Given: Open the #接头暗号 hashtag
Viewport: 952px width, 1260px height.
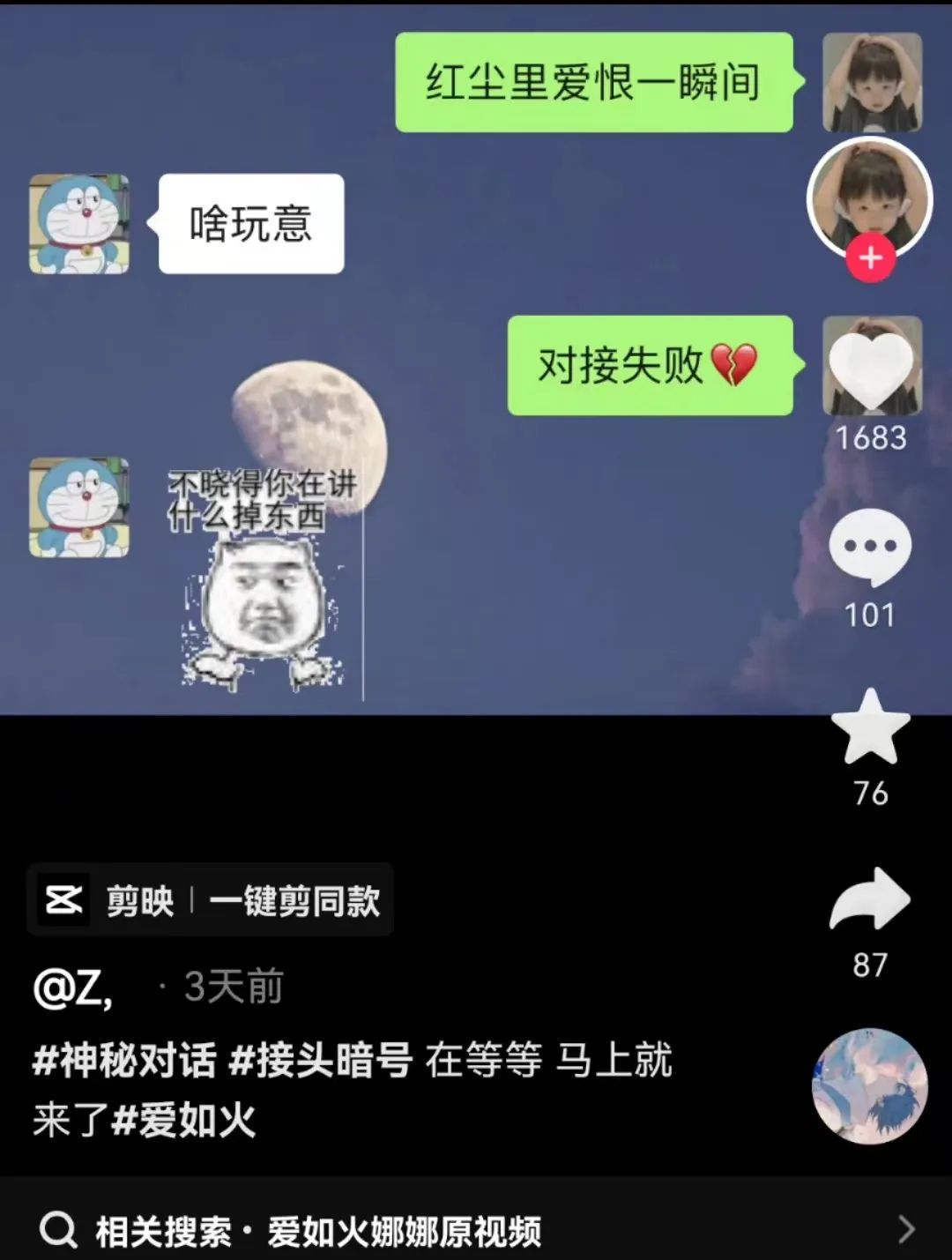Looking at the screenshot, I should tap(320, 1060).
